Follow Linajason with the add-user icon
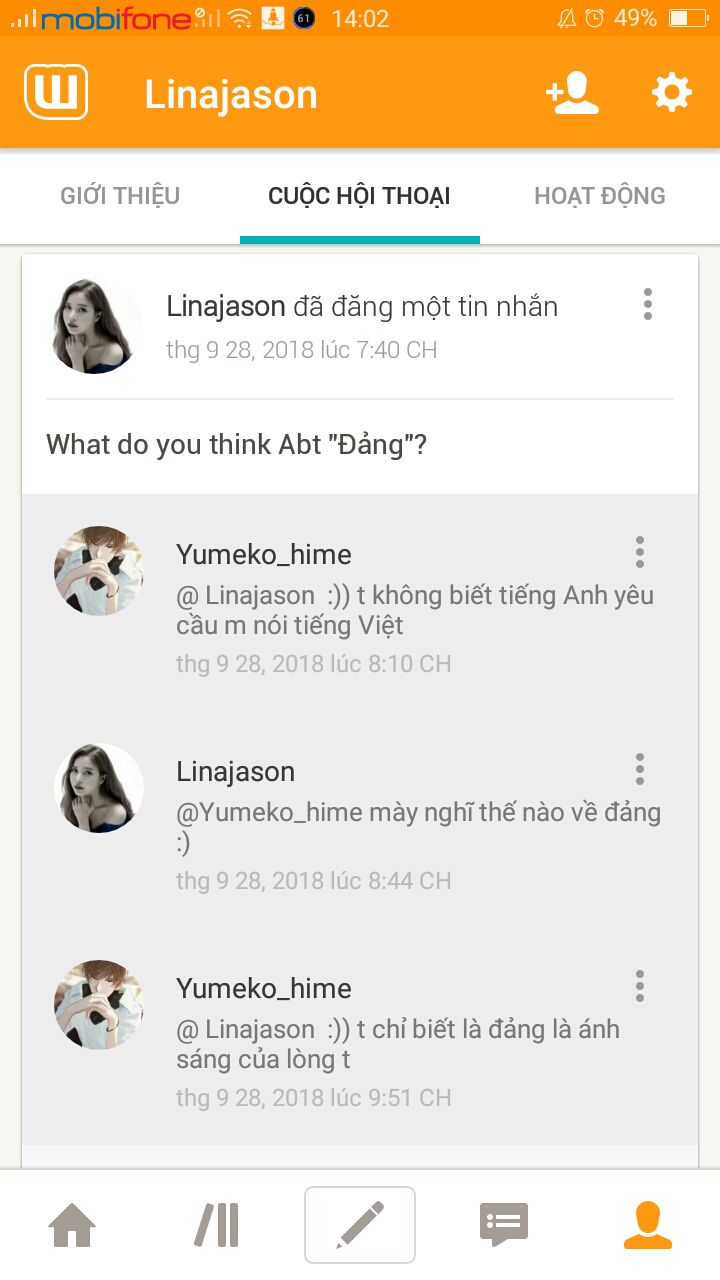The image size is (720, 1280). pyautogui.click(x=572, y=93)
